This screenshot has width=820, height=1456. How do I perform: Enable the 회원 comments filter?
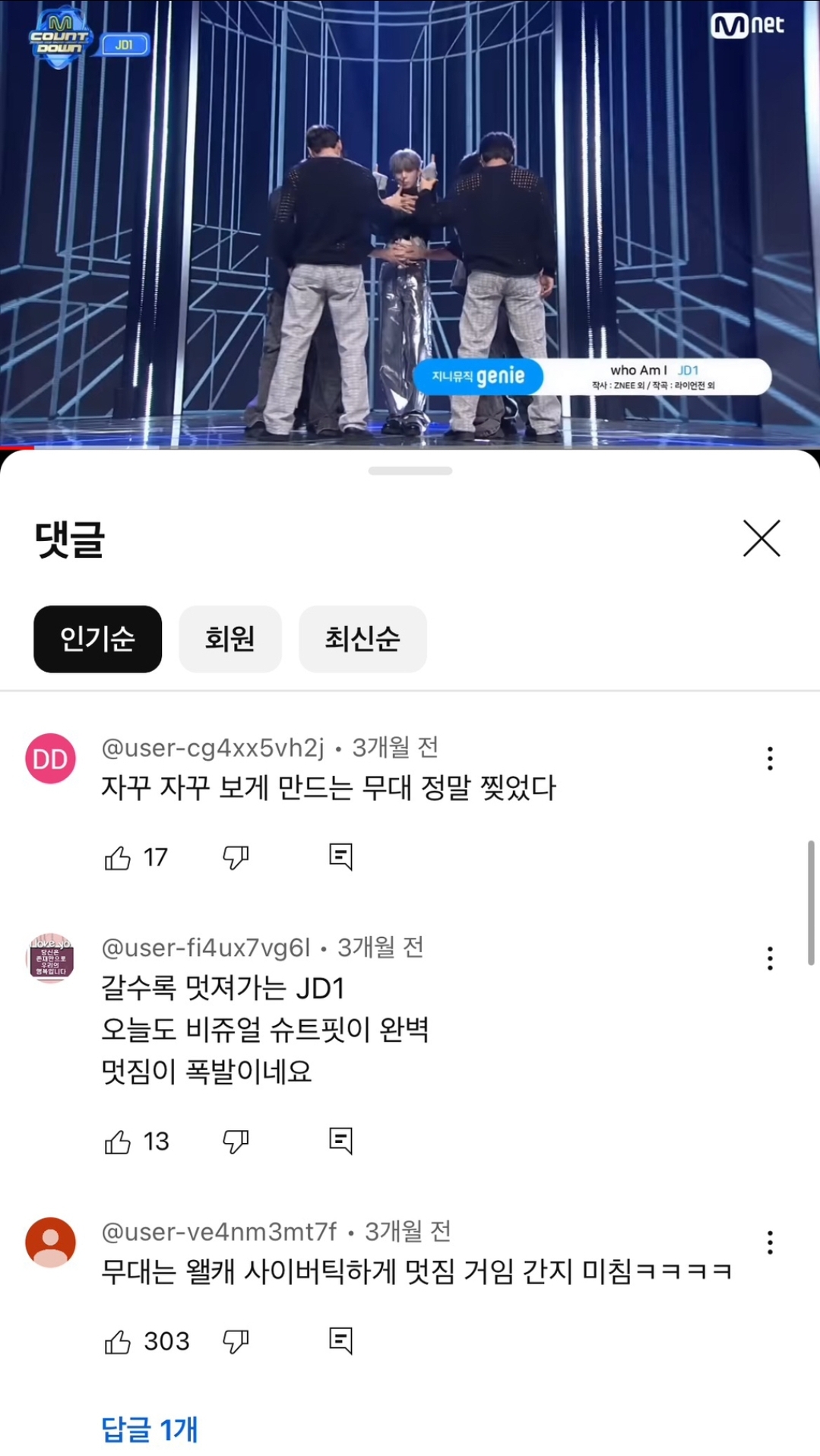pos(230,639)
